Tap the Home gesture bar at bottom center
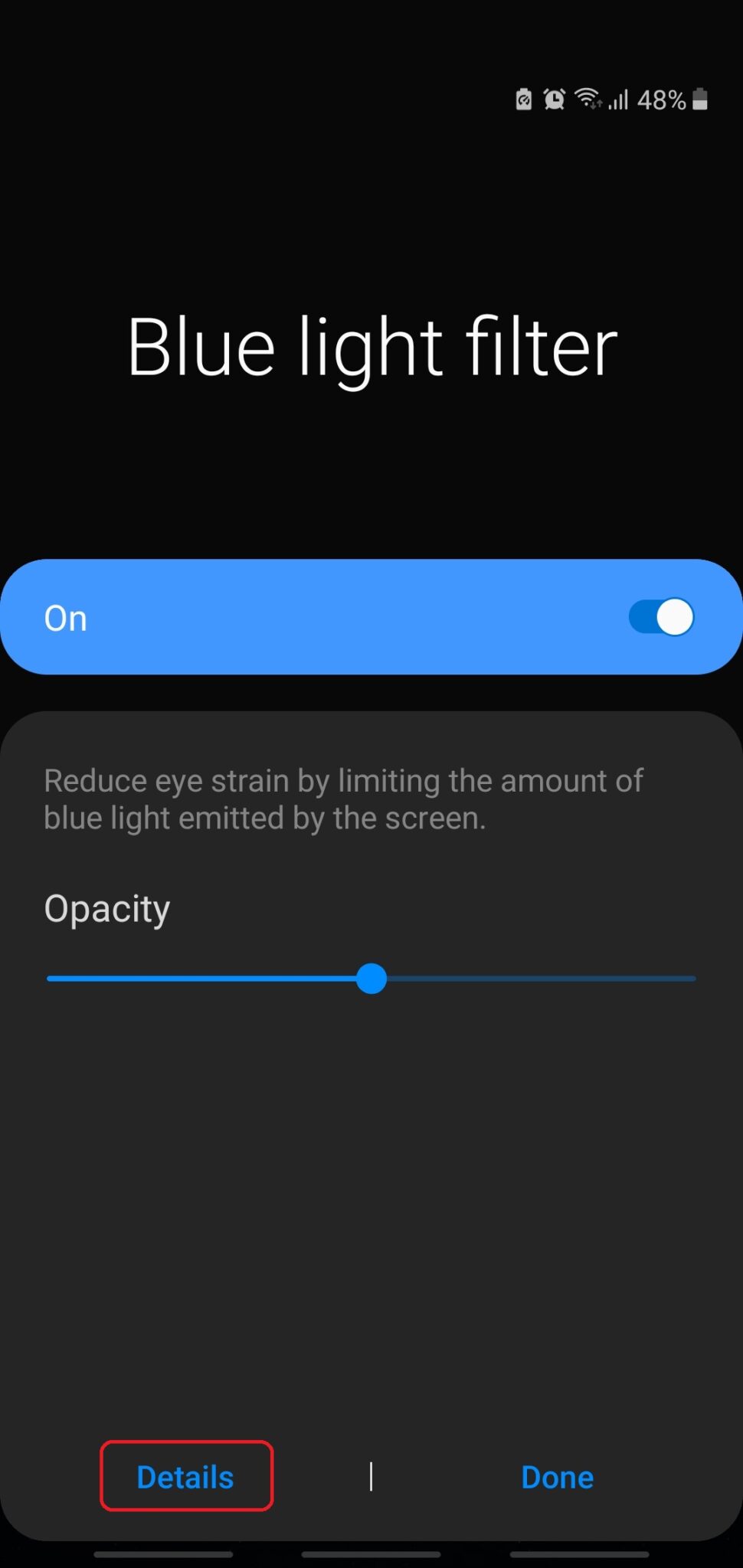 pyautogui.click(x=371, y=1554)
